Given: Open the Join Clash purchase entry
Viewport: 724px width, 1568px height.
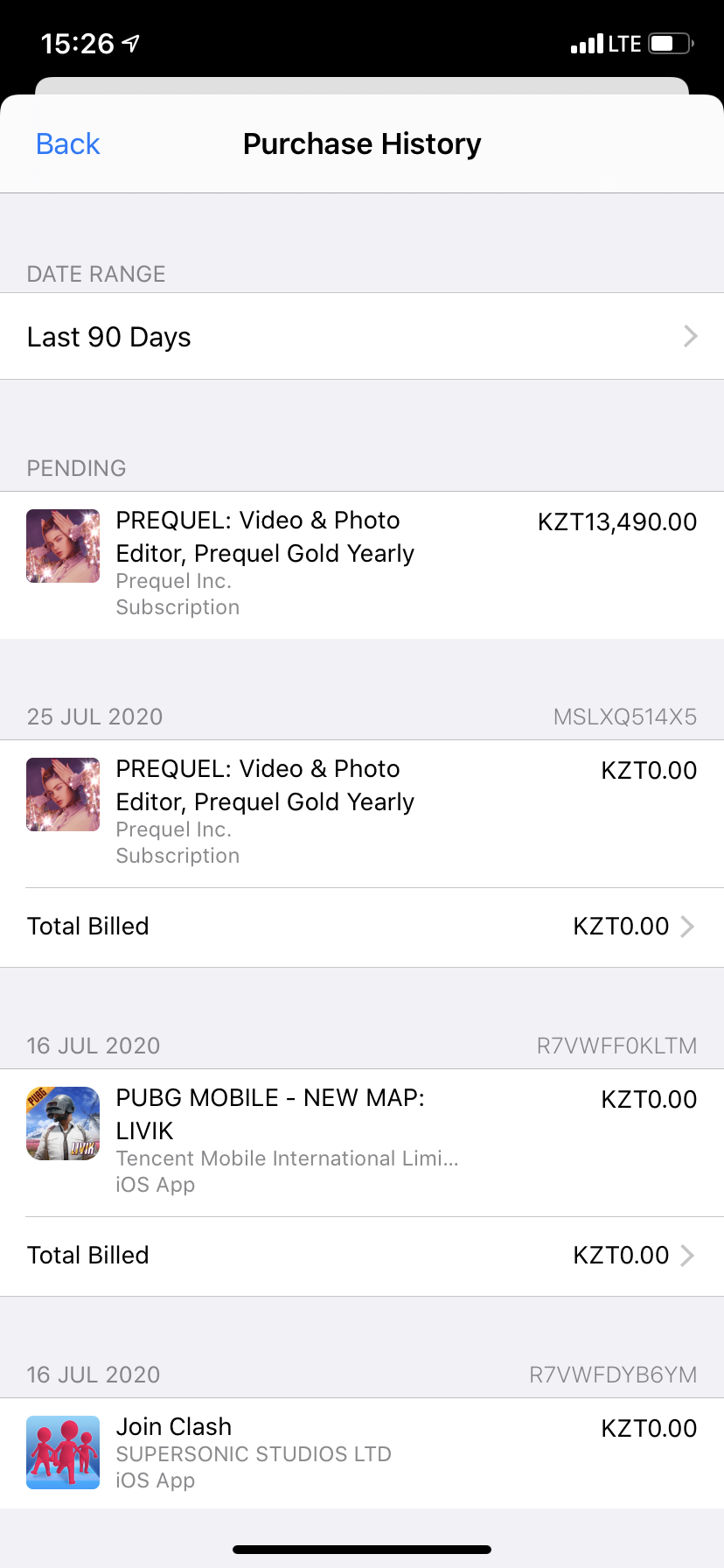Looking at the screenshot, I should point(362,1452).
